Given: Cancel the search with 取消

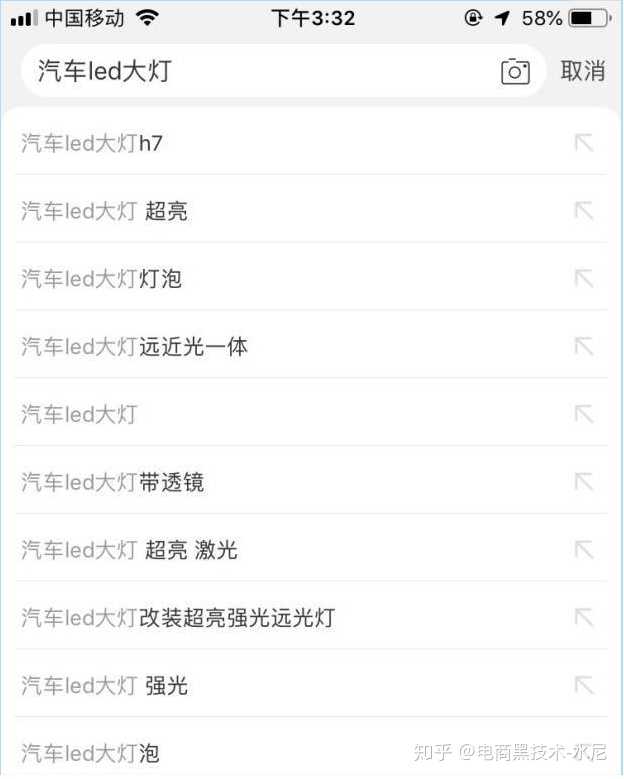Looking at the screenshot, I should click(582, 71).
